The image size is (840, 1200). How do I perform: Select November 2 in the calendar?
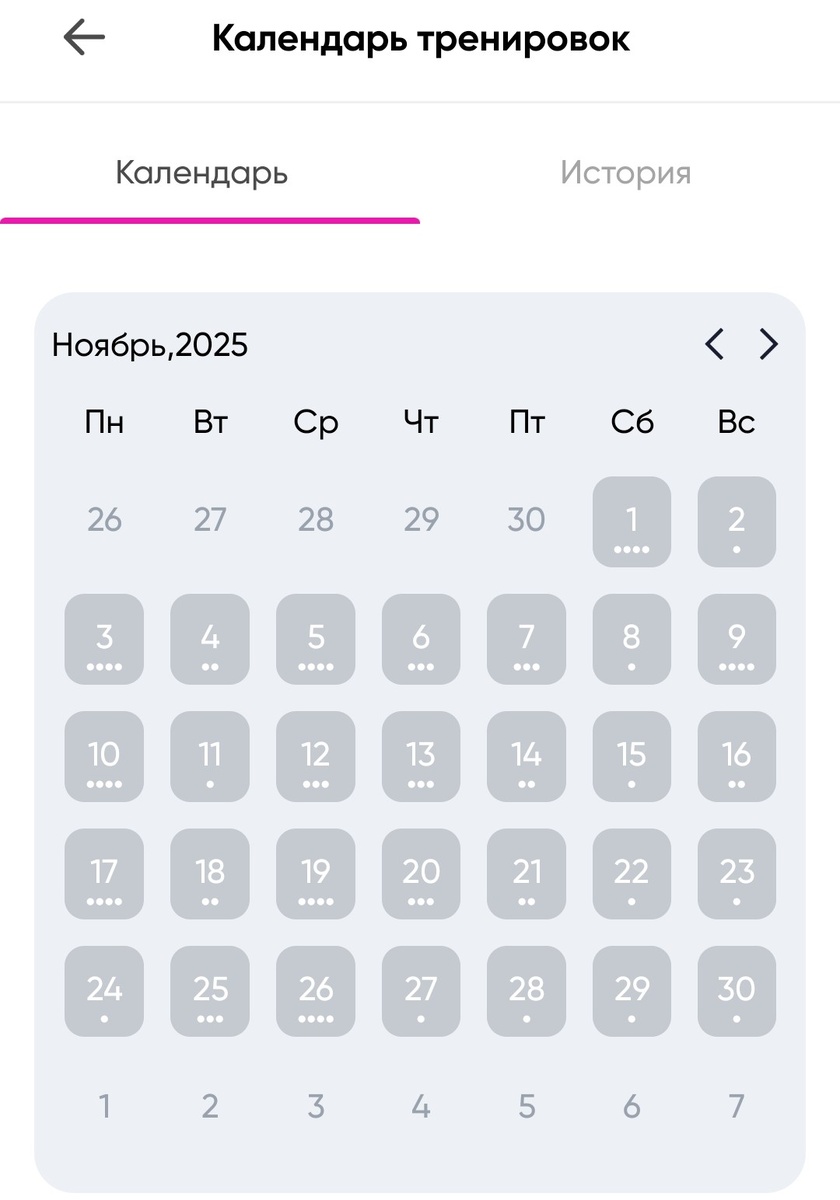coord(736,522)
